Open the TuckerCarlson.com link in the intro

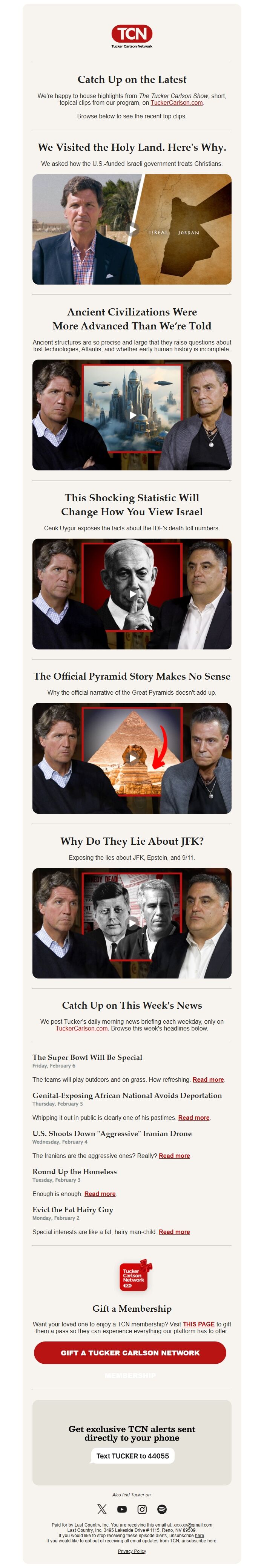(x=176, y=103)
